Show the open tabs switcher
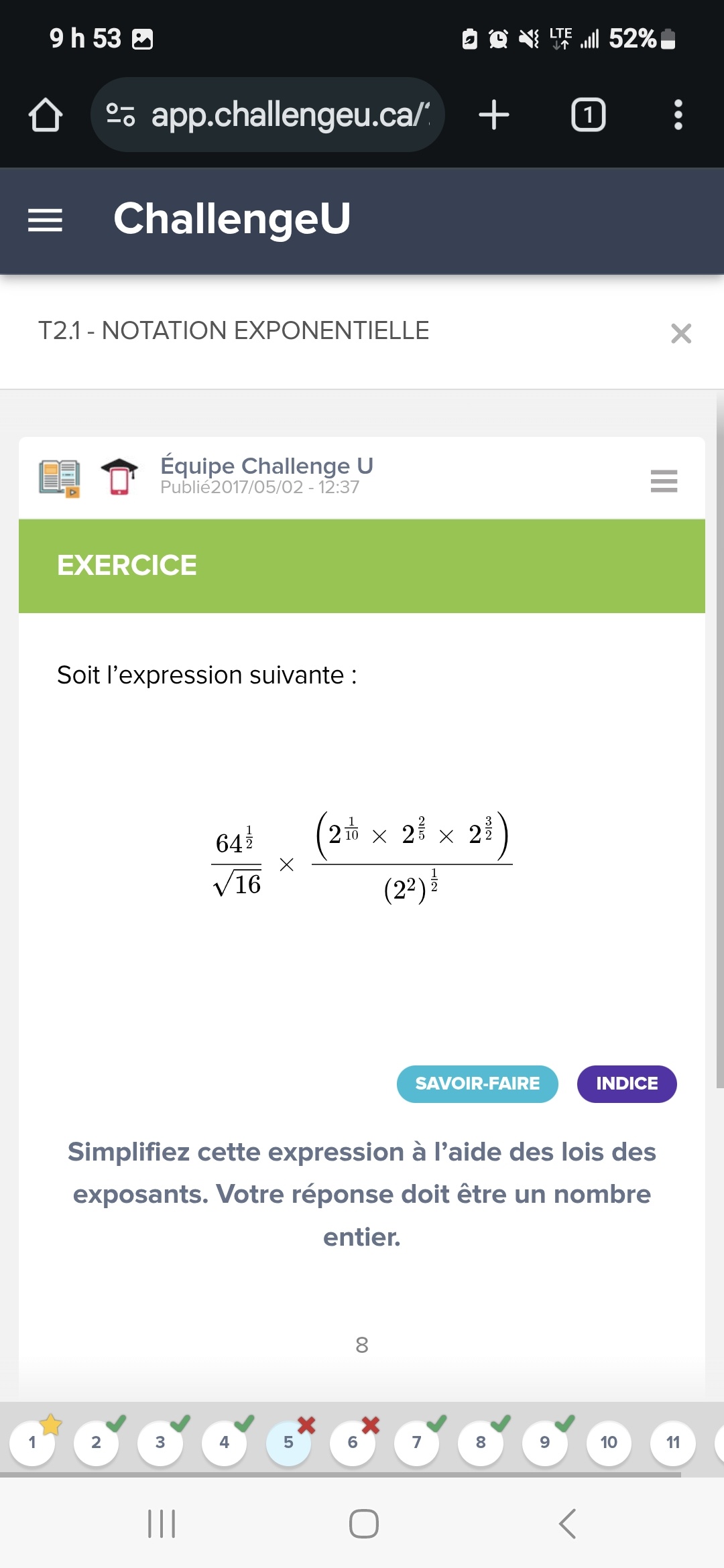This screenshot has width=724, height=1568. click(x=588, y=115)
